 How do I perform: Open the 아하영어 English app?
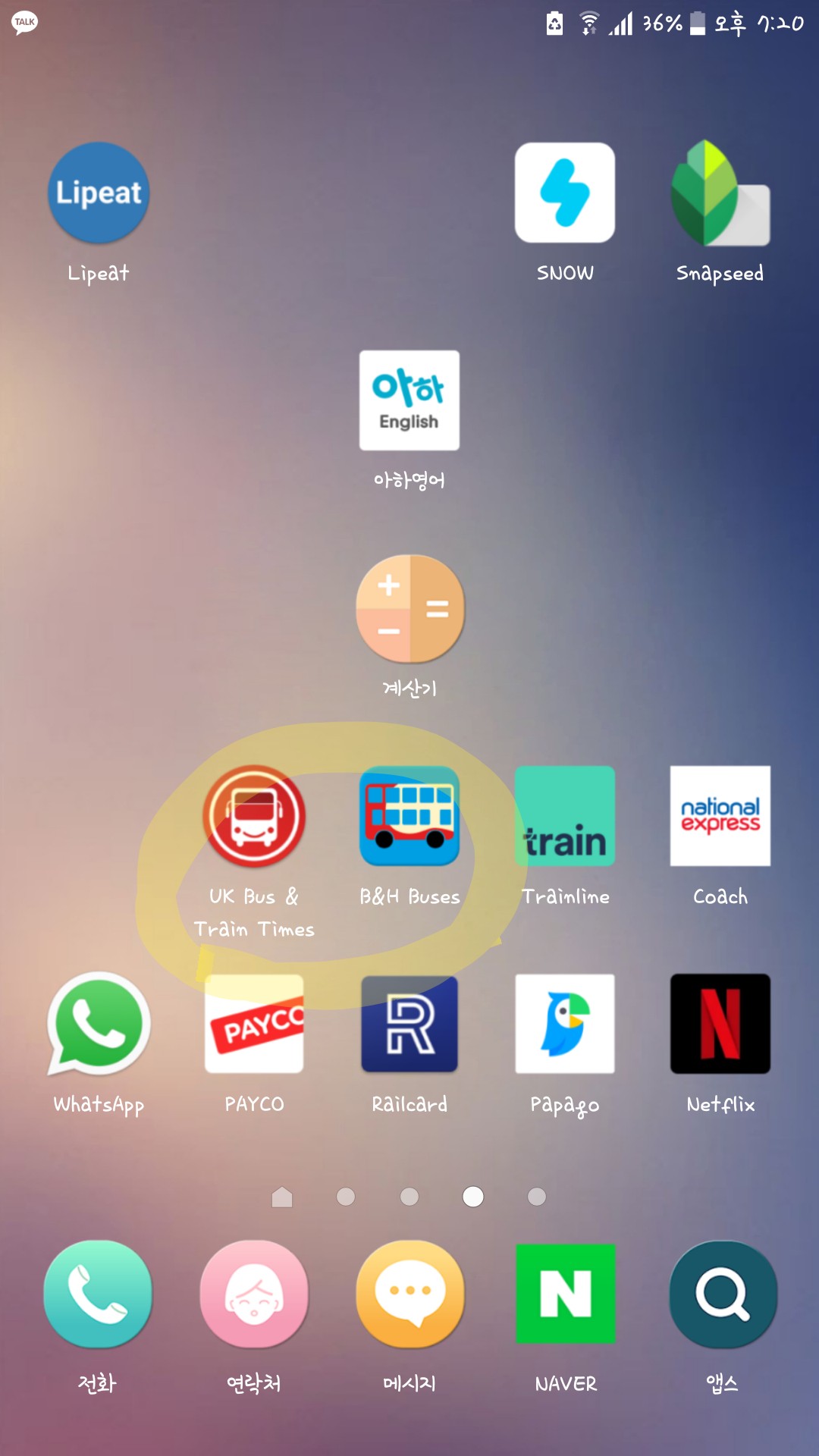point(409,400)
